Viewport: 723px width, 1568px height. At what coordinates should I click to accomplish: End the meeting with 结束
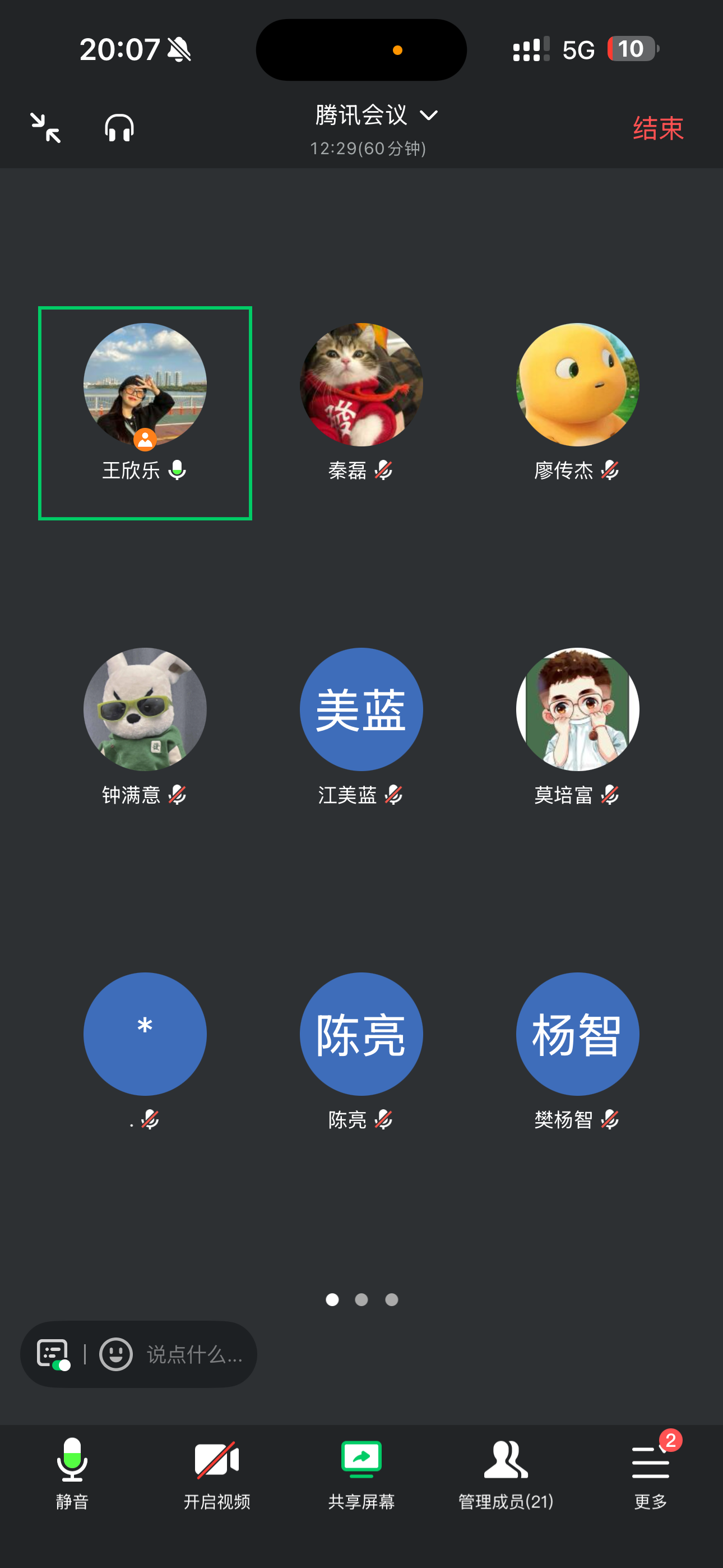click(x=658, y=128)
